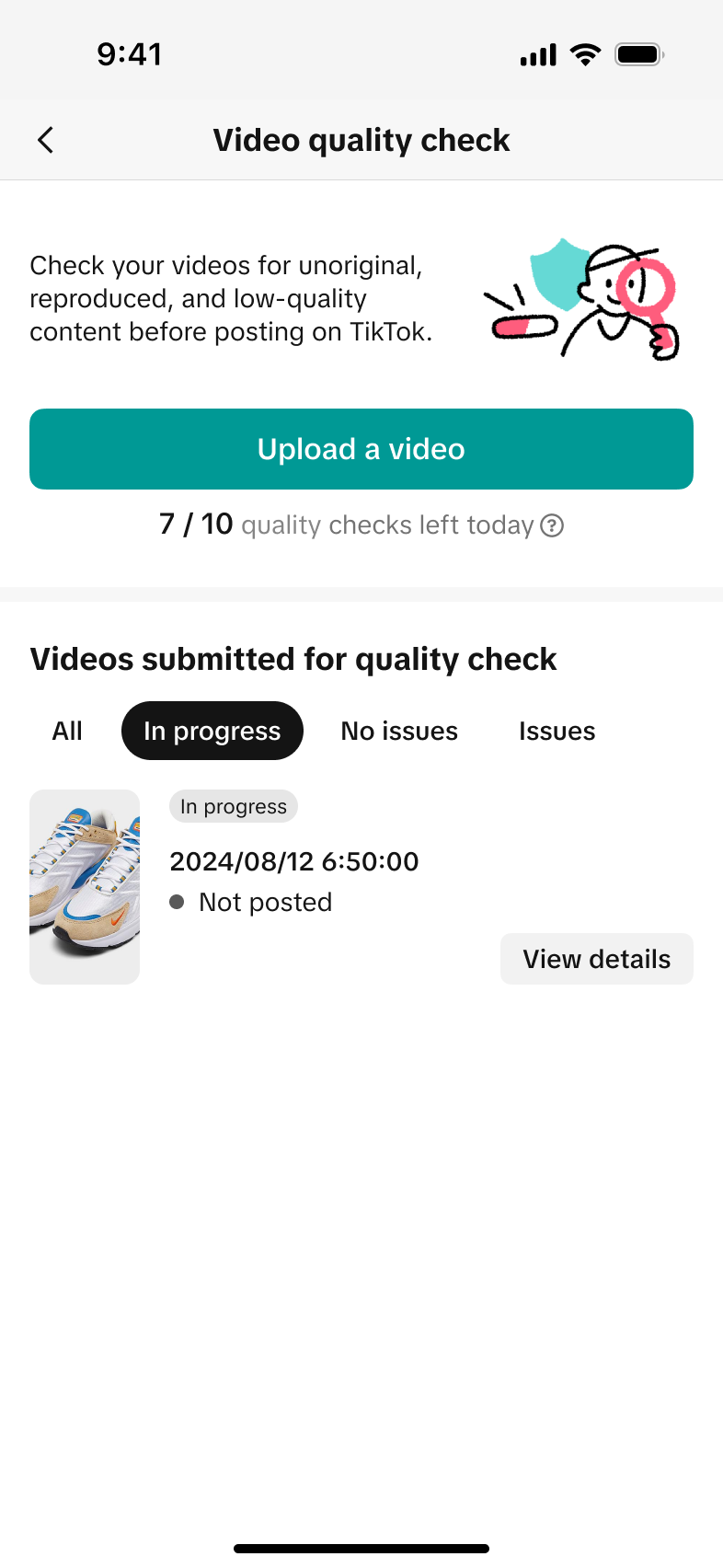Select the In progress filter chip
The height and width of the screenshot is (1568, 723).
(212, 731)
